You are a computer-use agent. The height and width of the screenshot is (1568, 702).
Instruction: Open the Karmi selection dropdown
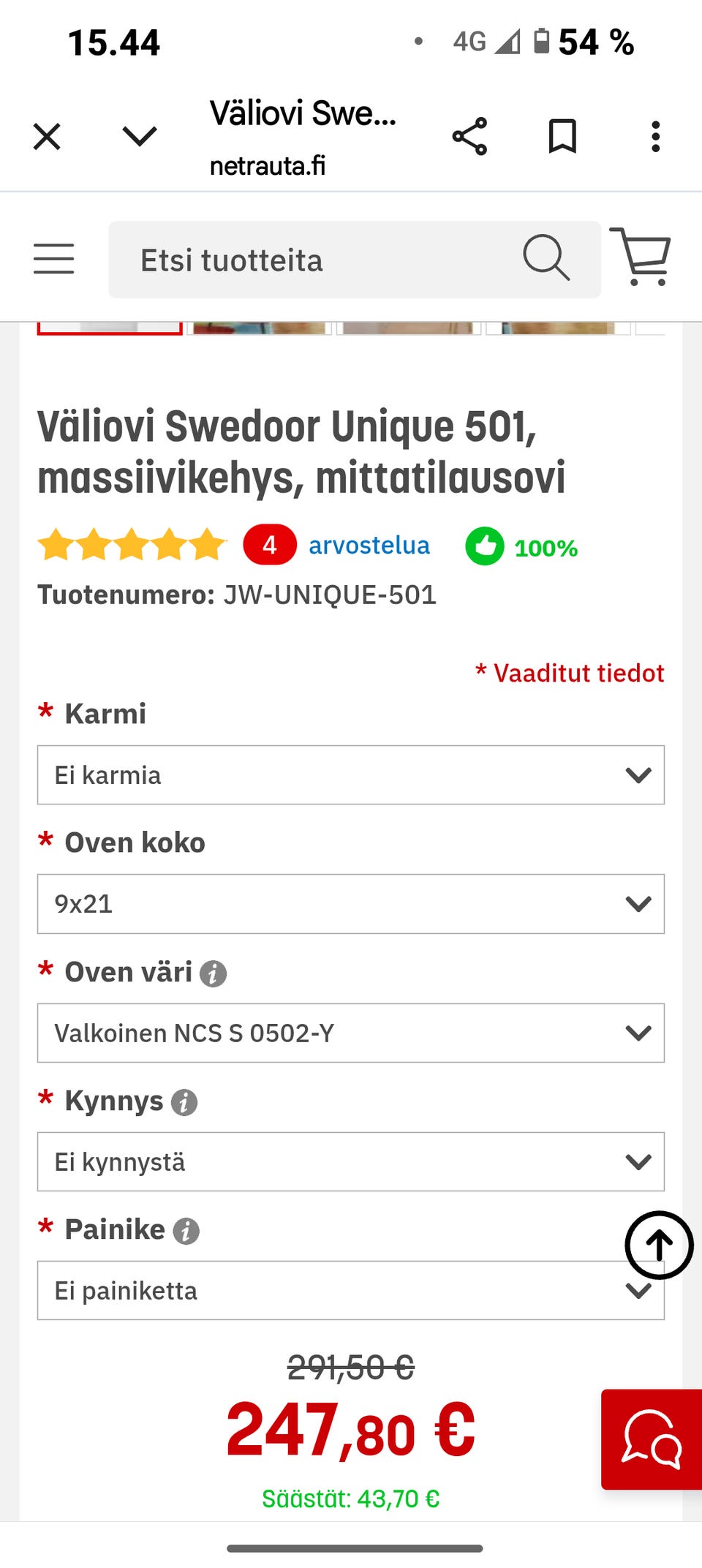[351, 775]
